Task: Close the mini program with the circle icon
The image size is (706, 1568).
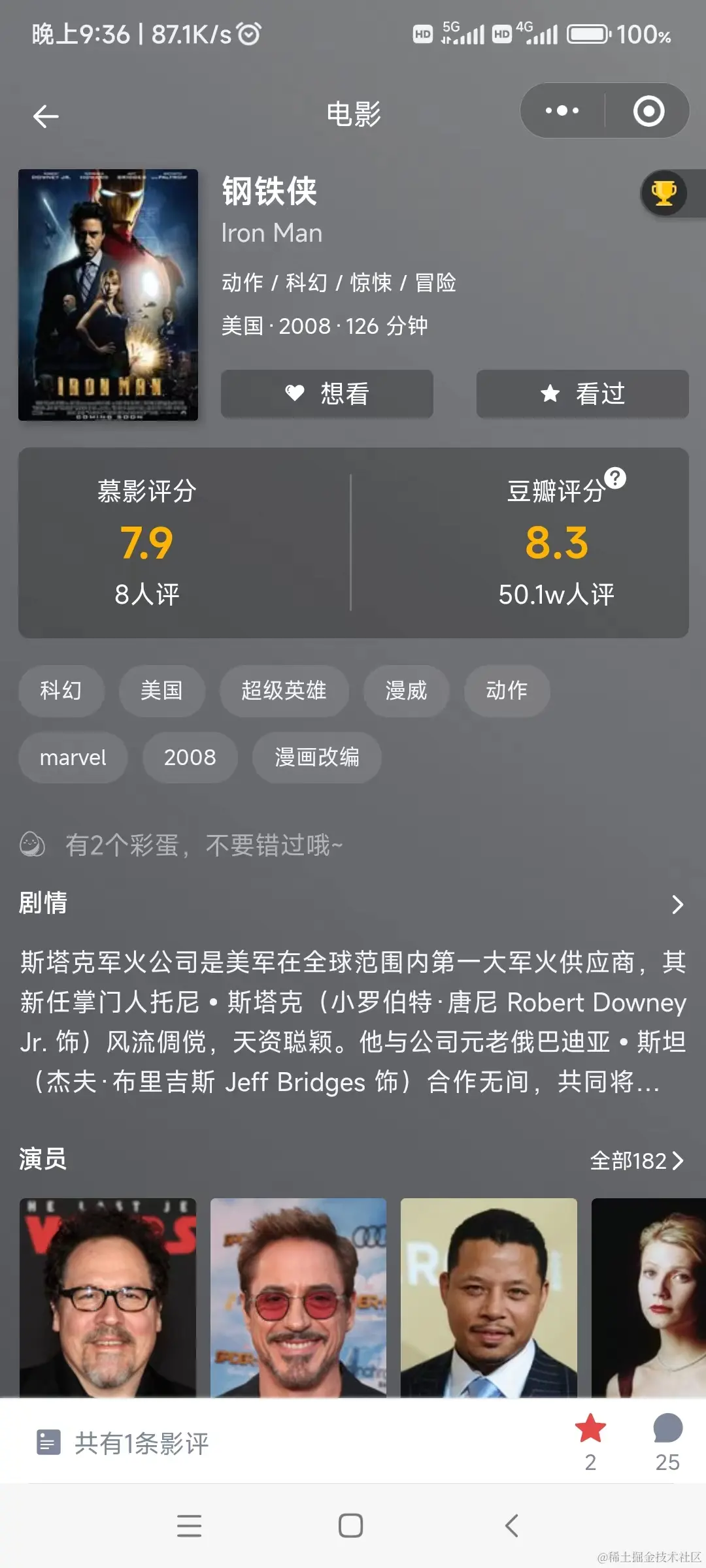Action: [x=648, y=111]
